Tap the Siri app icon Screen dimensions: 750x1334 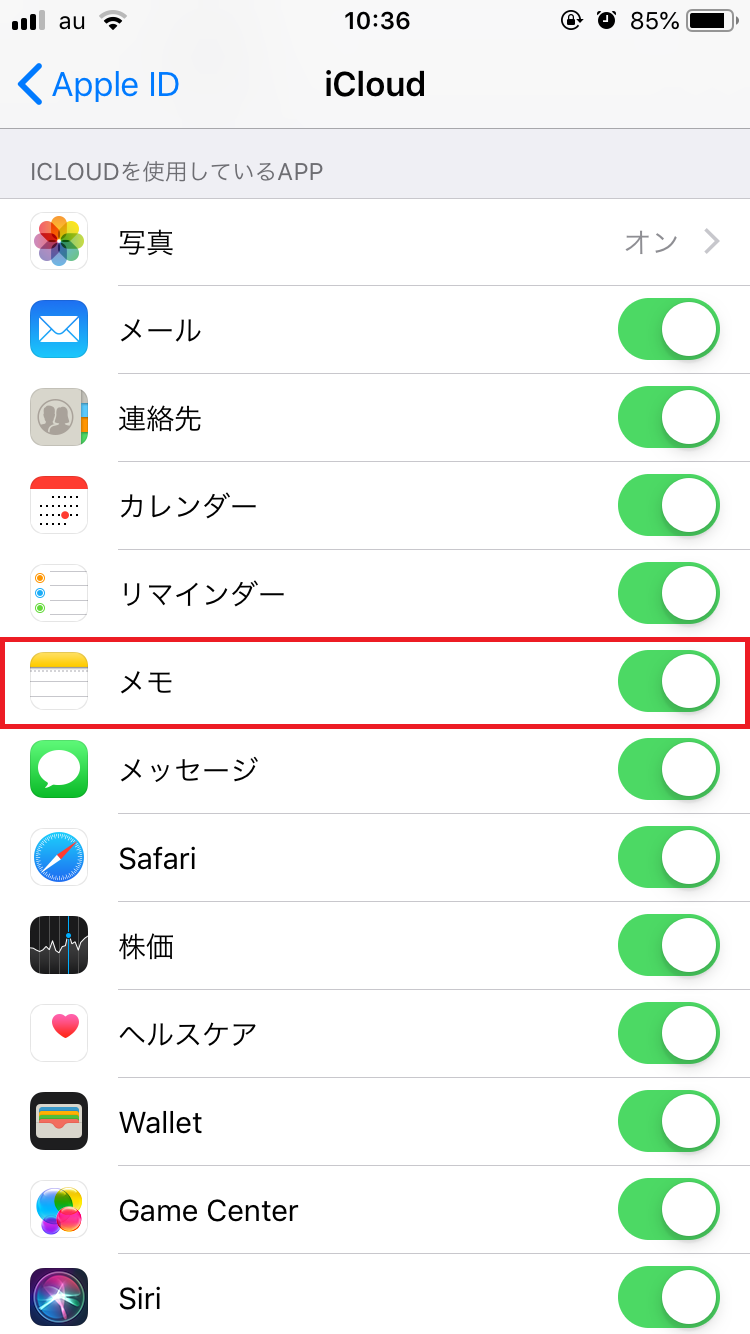(58, 1297)
